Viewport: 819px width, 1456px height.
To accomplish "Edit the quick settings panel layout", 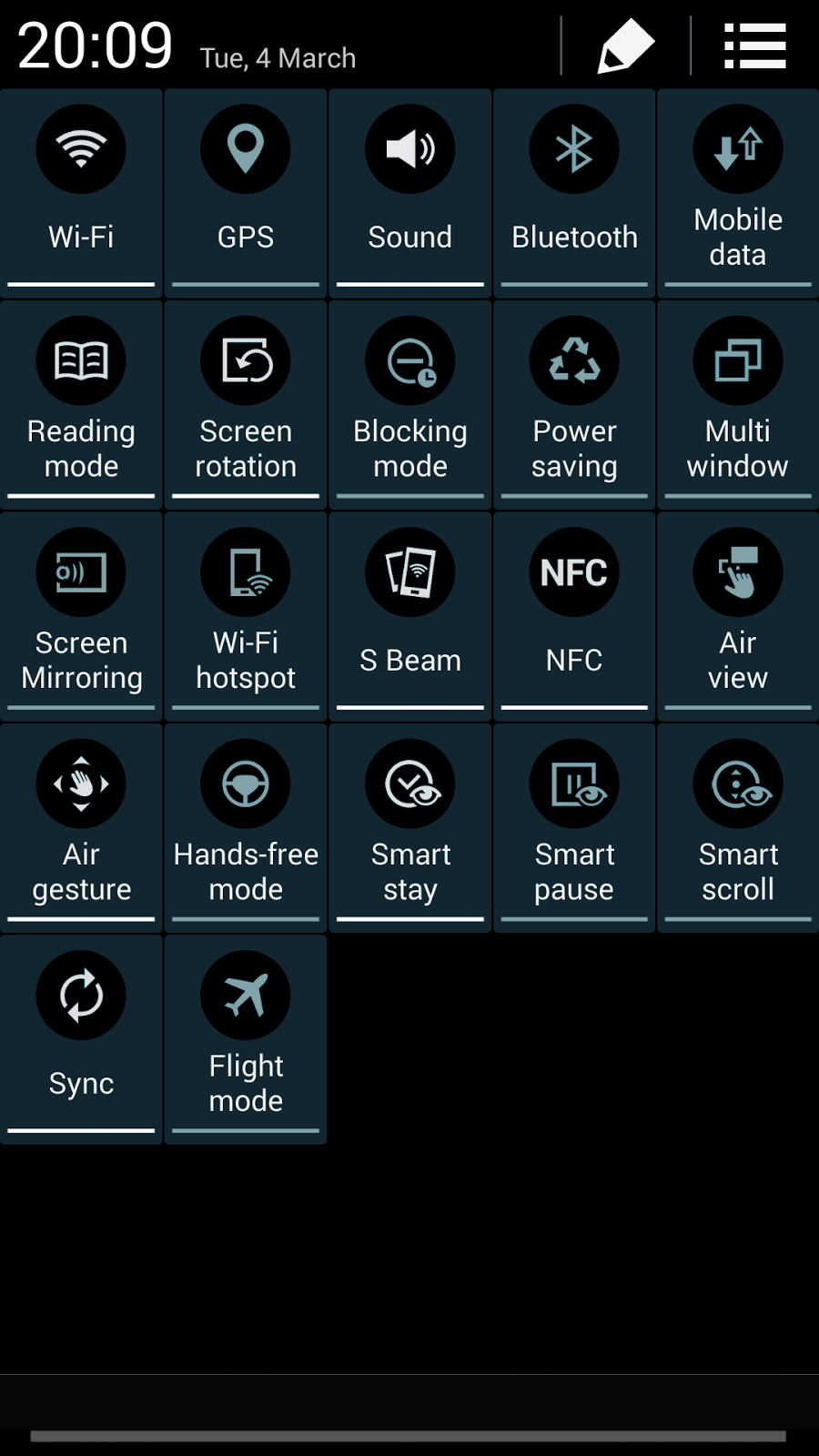I will click(626, 45).
